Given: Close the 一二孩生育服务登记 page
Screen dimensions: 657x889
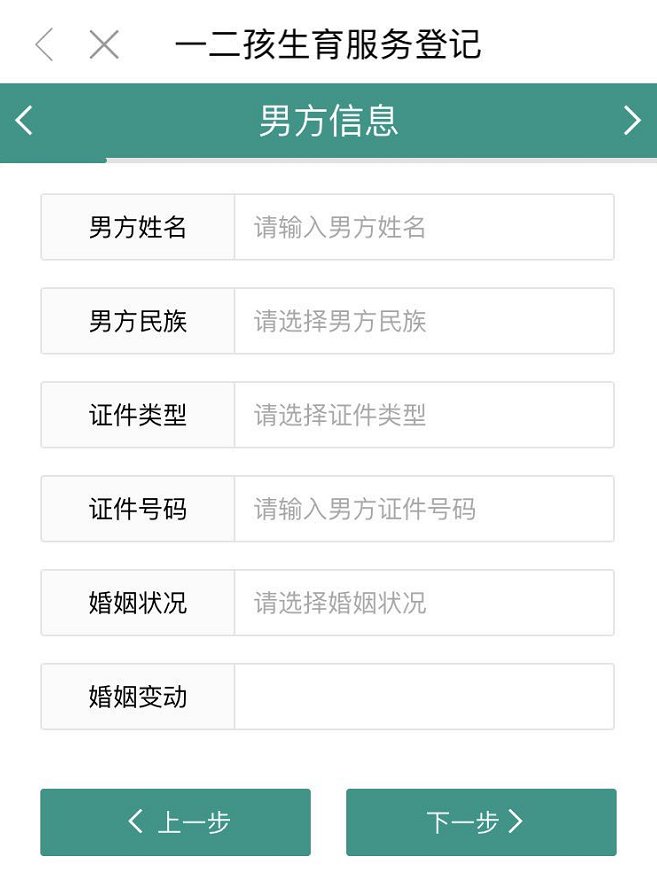Looking at the screenshot, I should point(104,45).
